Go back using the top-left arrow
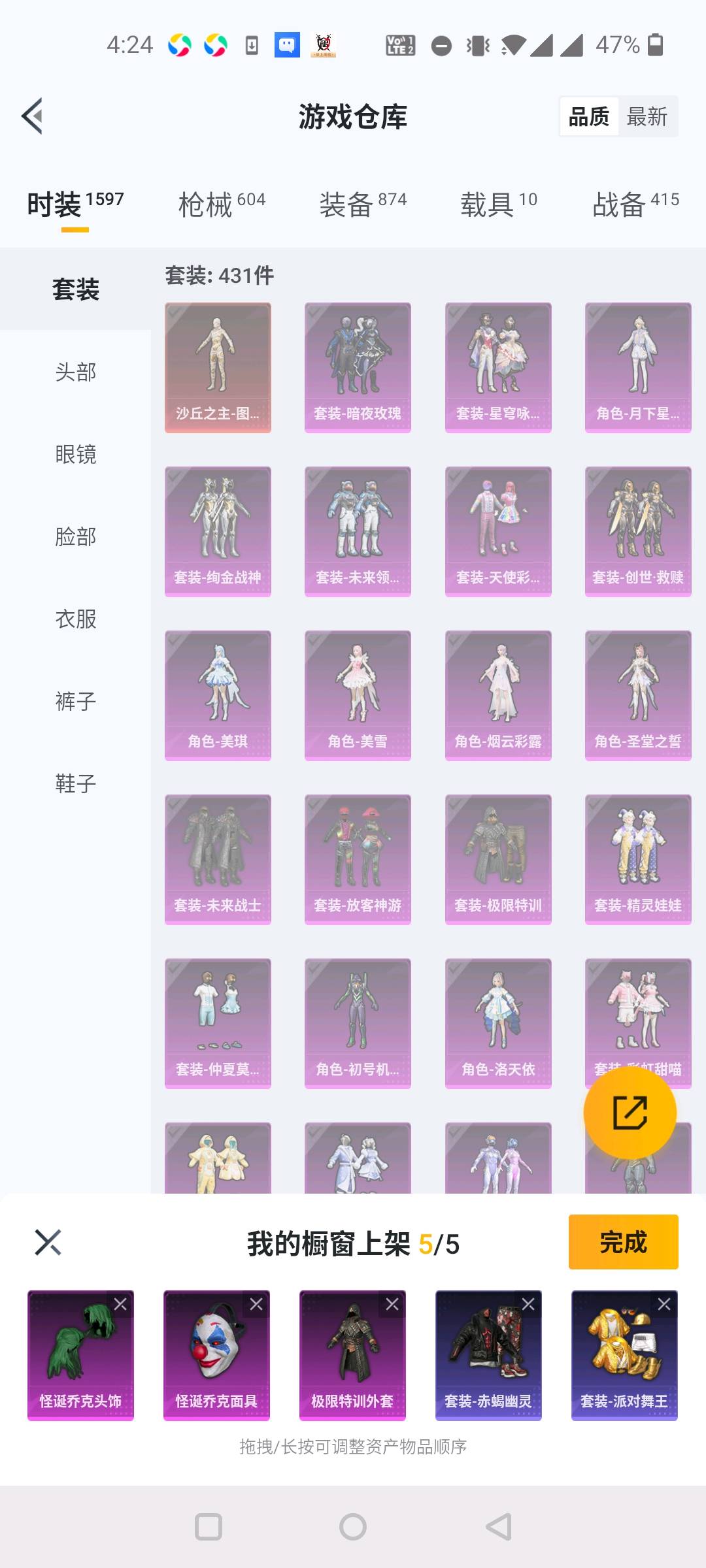This screenshot has width=706, height=1568. click(x=33, y=116)
